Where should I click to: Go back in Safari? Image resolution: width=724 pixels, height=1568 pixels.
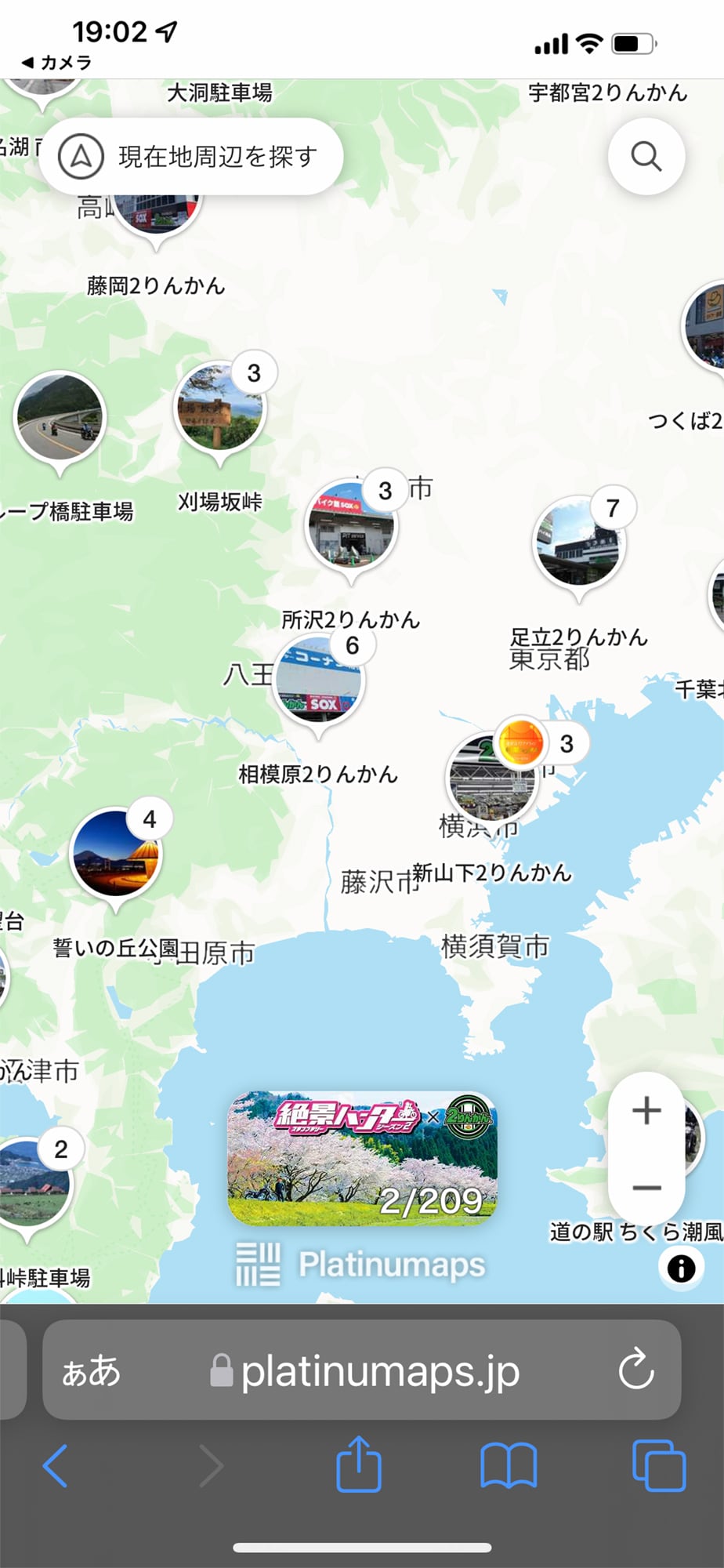(x=55, y=1465)
